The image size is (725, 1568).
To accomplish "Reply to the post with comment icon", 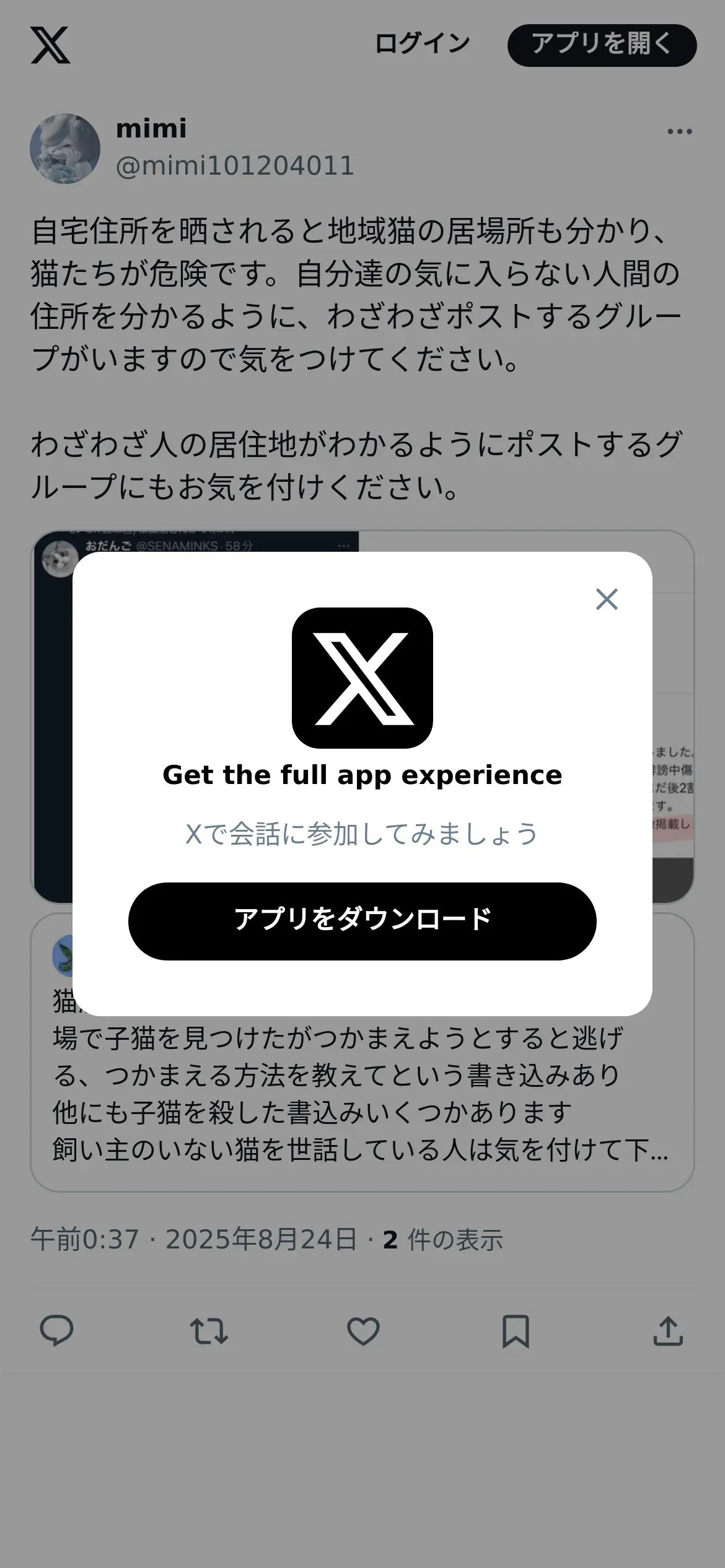I will (56, 1331).
